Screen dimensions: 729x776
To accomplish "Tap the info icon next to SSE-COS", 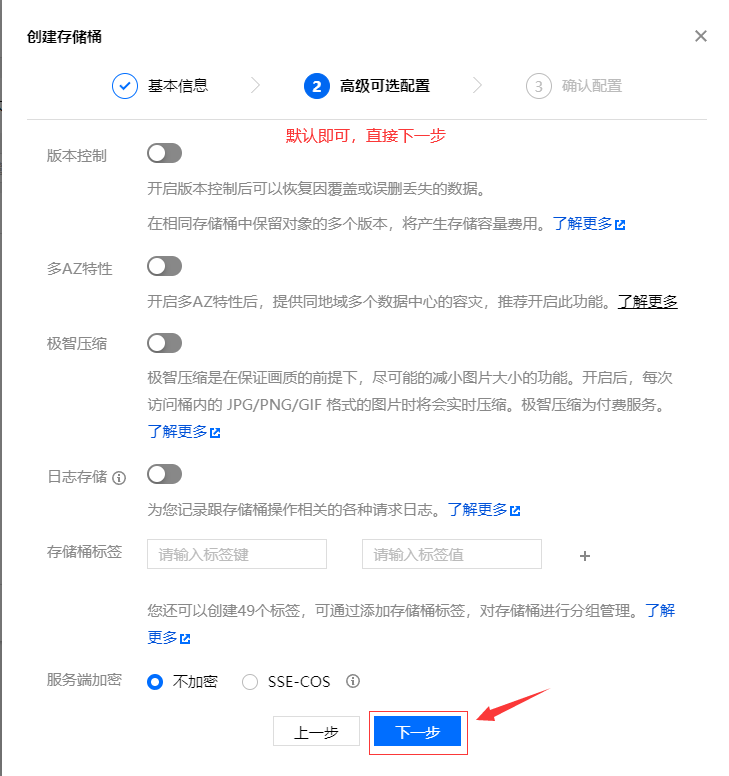I will click(x=352, y=682).
